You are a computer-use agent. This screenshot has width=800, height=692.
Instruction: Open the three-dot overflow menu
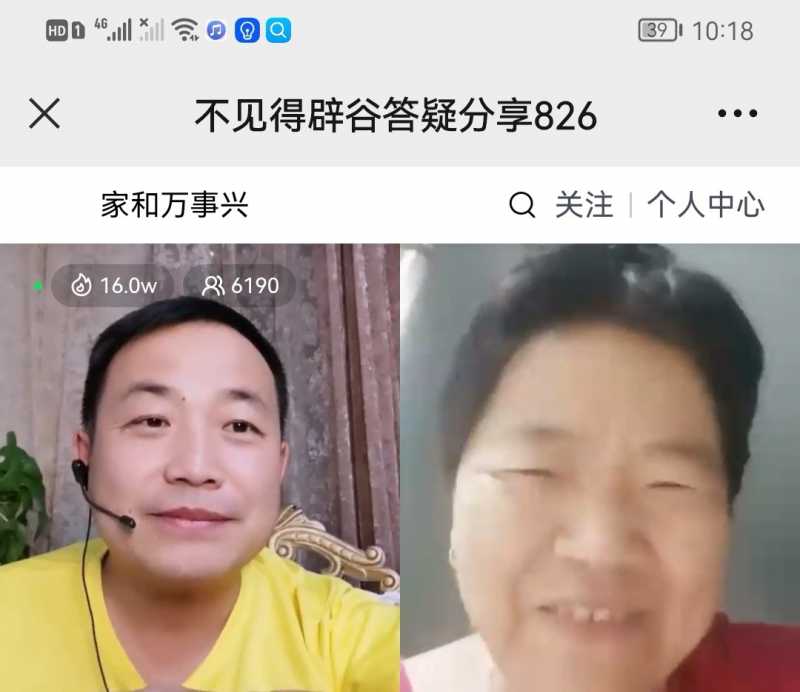[737, 114]
